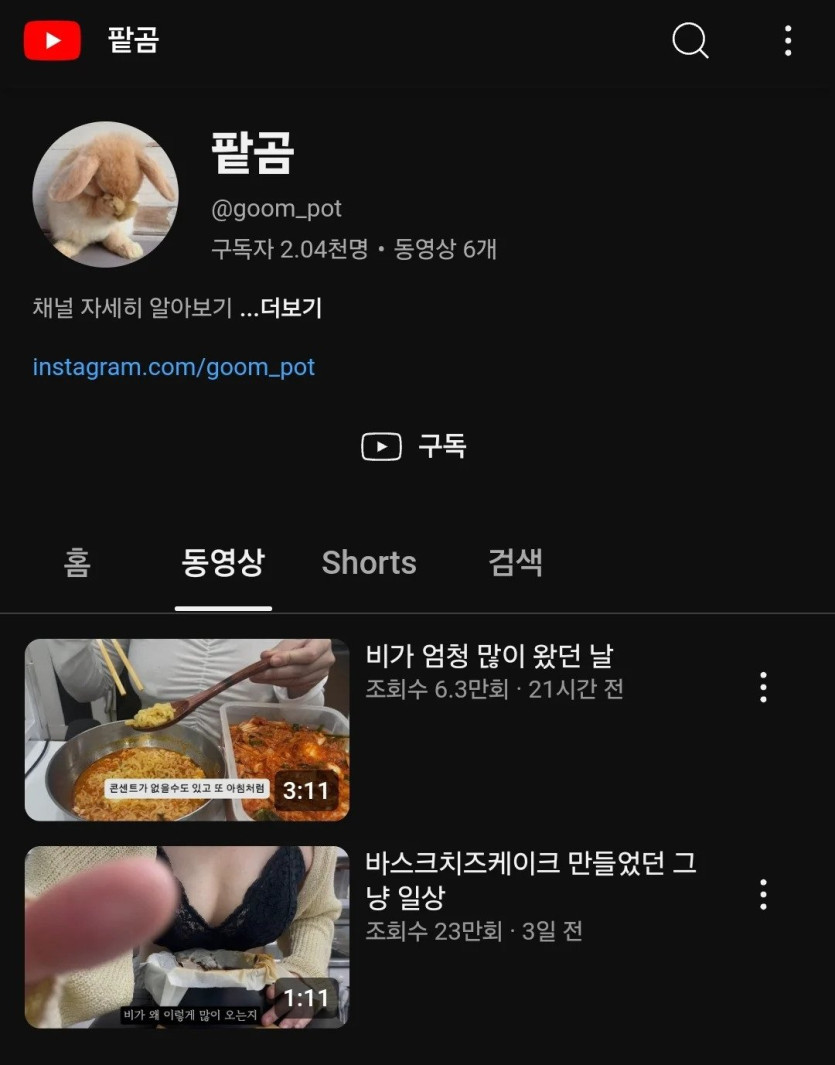This screenshot has width=835, height=1065.
Task: Open options menu for the 바스크치즈케이크 video
Action: (763, 893)
